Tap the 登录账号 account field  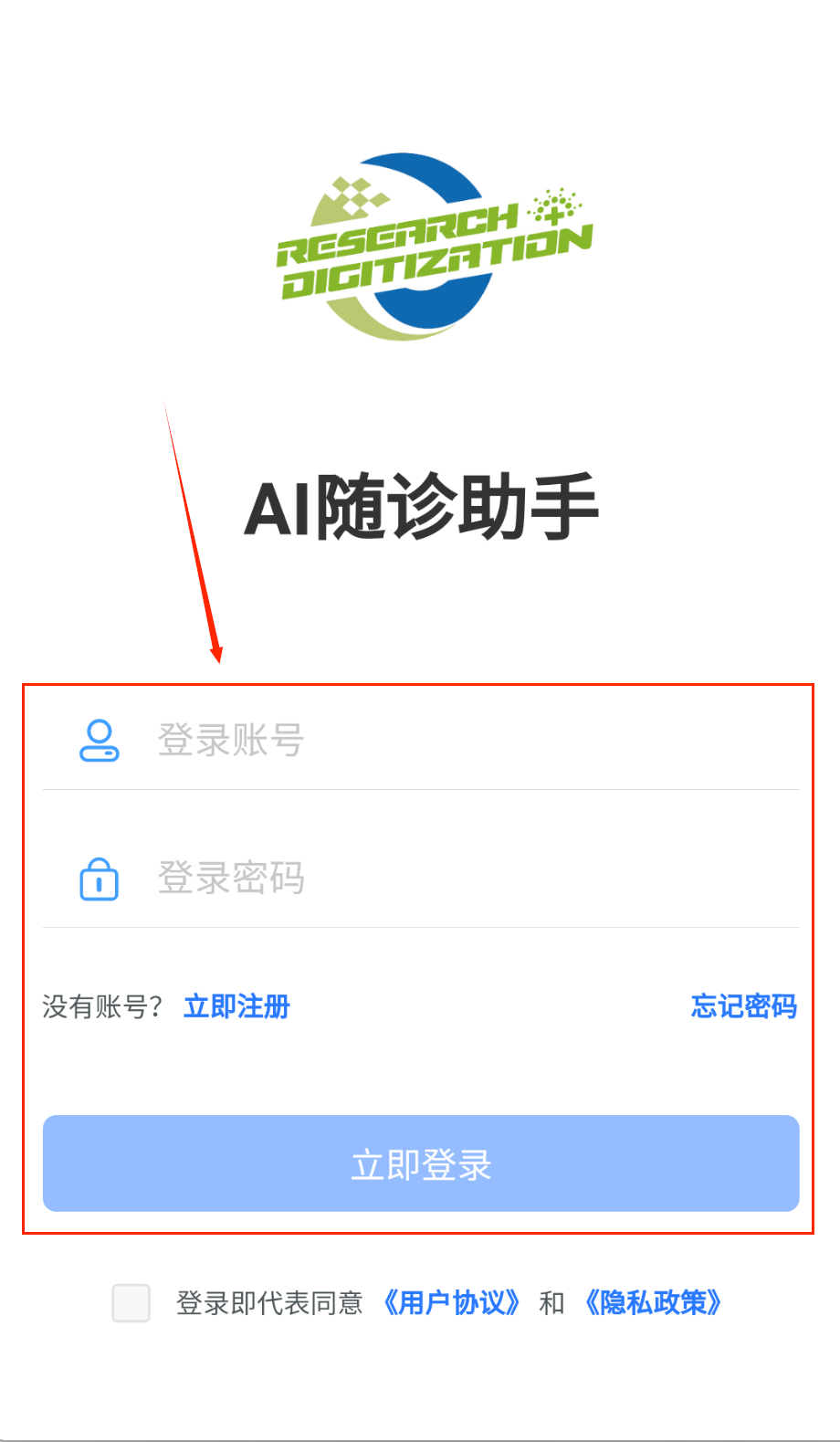pyautogui.click(x=457, y=740)
